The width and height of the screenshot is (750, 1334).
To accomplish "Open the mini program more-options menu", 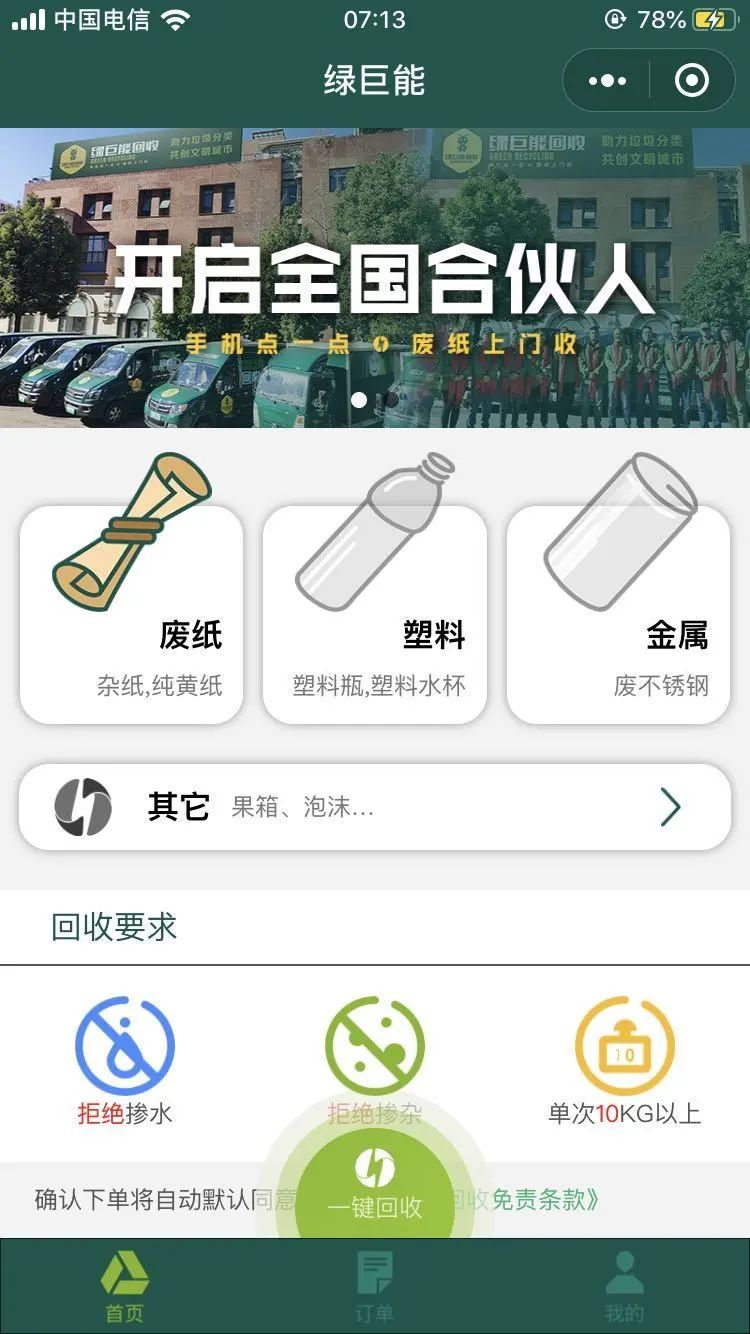I will coord(608,81).
